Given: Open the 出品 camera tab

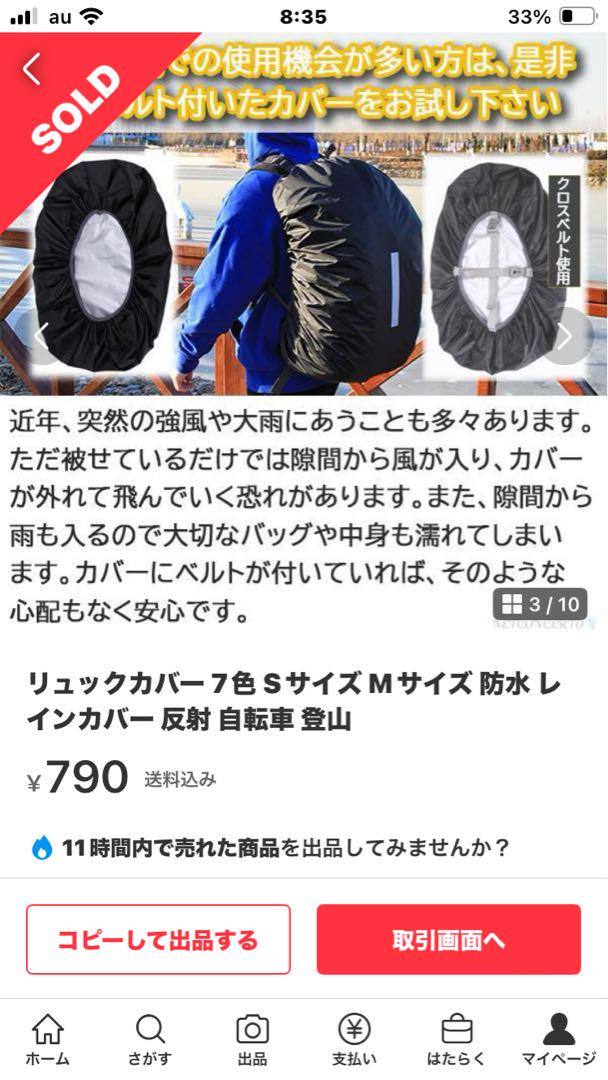Looking at the screenshot, I should [x=252, y=1039].
